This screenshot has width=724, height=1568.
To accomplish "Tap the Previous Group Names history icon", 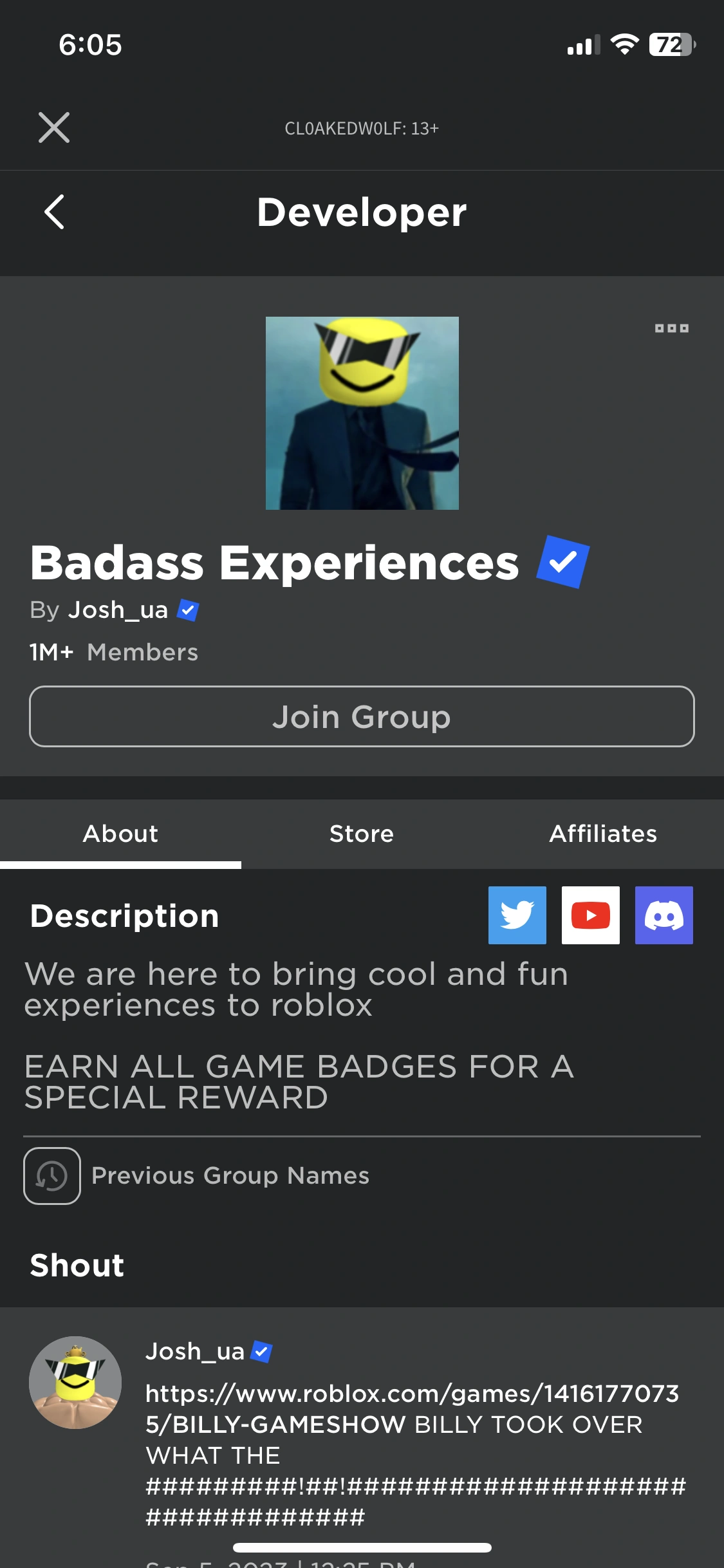I will pyautogui.click(x=51, y=1175).
